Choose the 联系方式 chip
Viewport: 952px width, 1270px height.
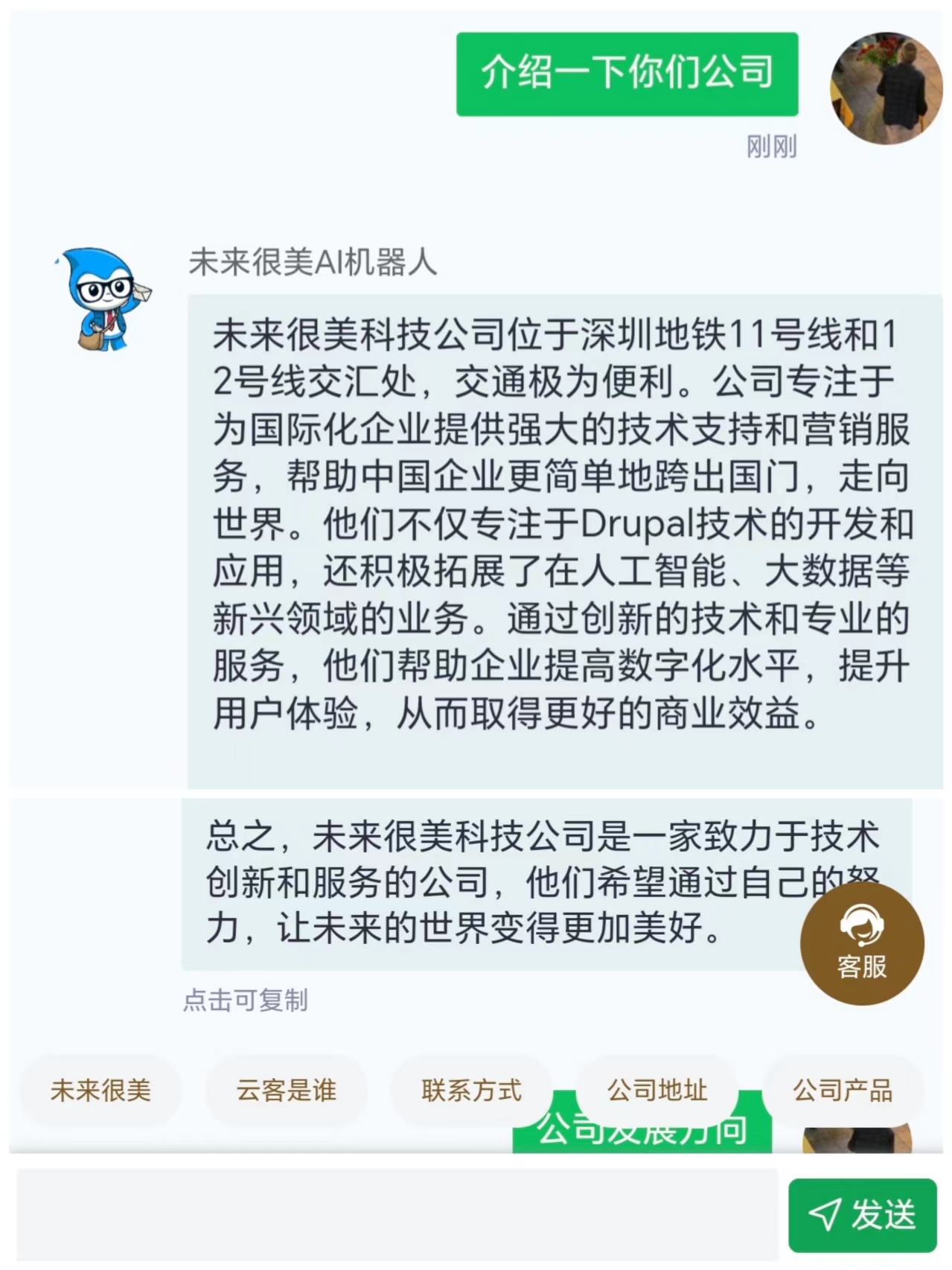point(471,1091)
